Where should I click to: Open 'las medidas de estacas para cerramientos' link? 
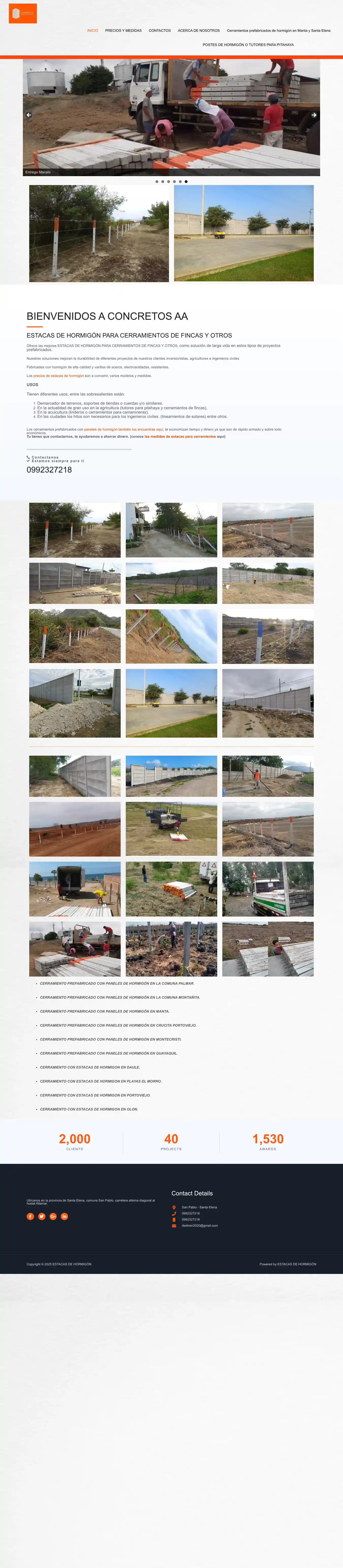tap(180, 436)
